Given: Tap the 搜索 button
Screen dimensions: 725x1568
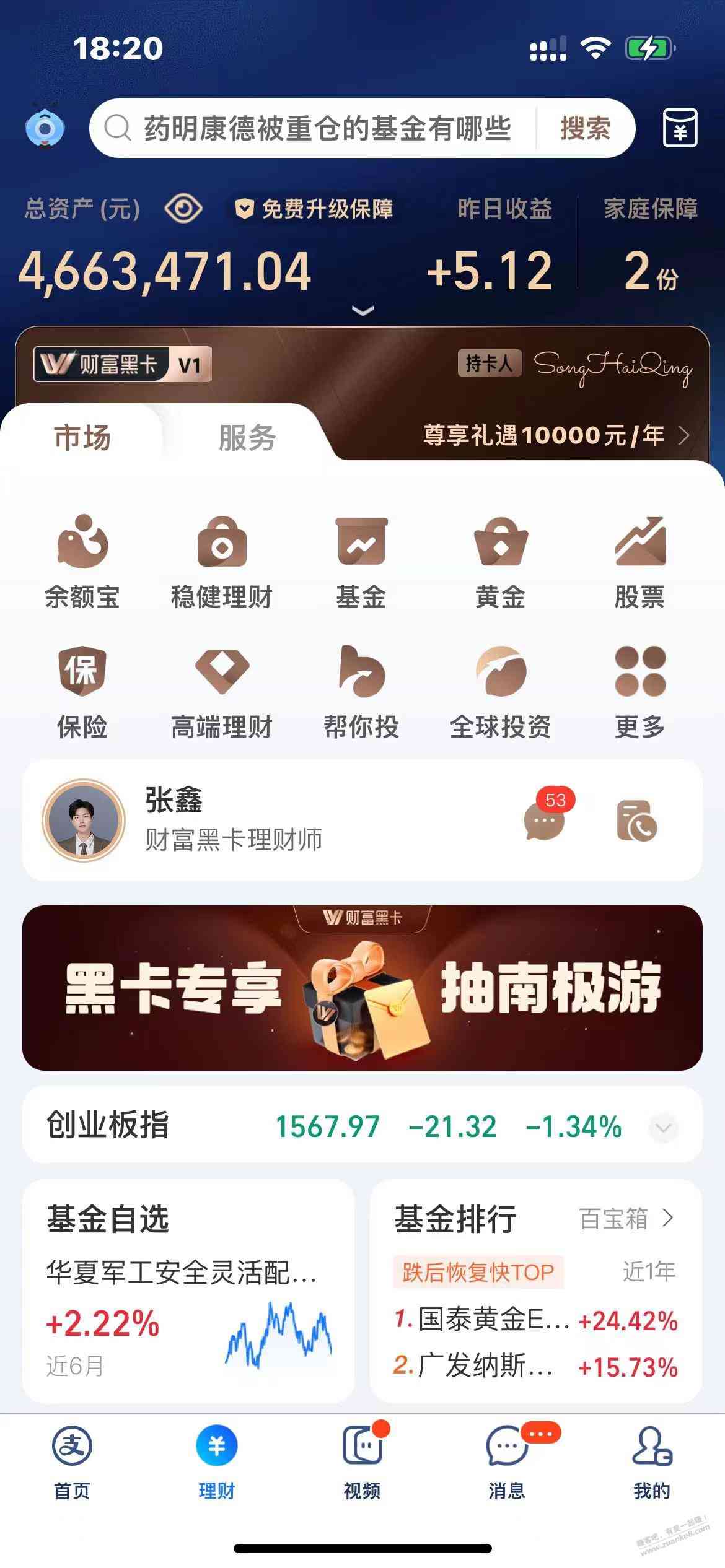Looking at the screenshot, I should click(x=585, y=129).
